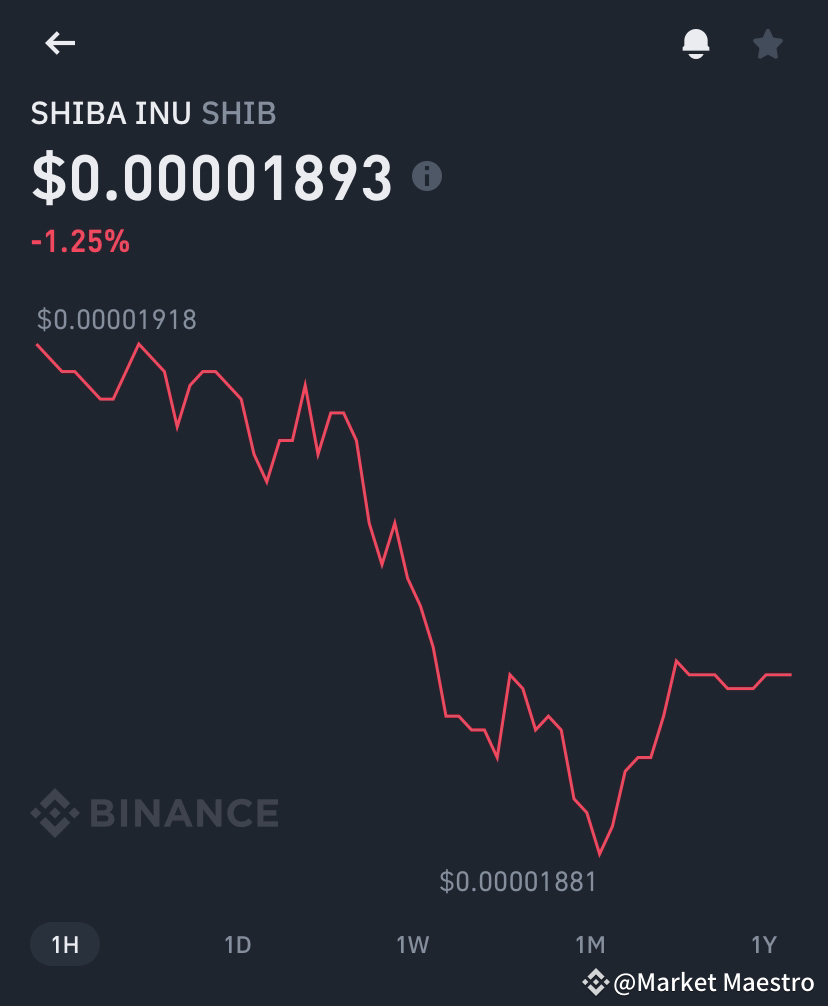Select the 1M chart period

(591, 944)
